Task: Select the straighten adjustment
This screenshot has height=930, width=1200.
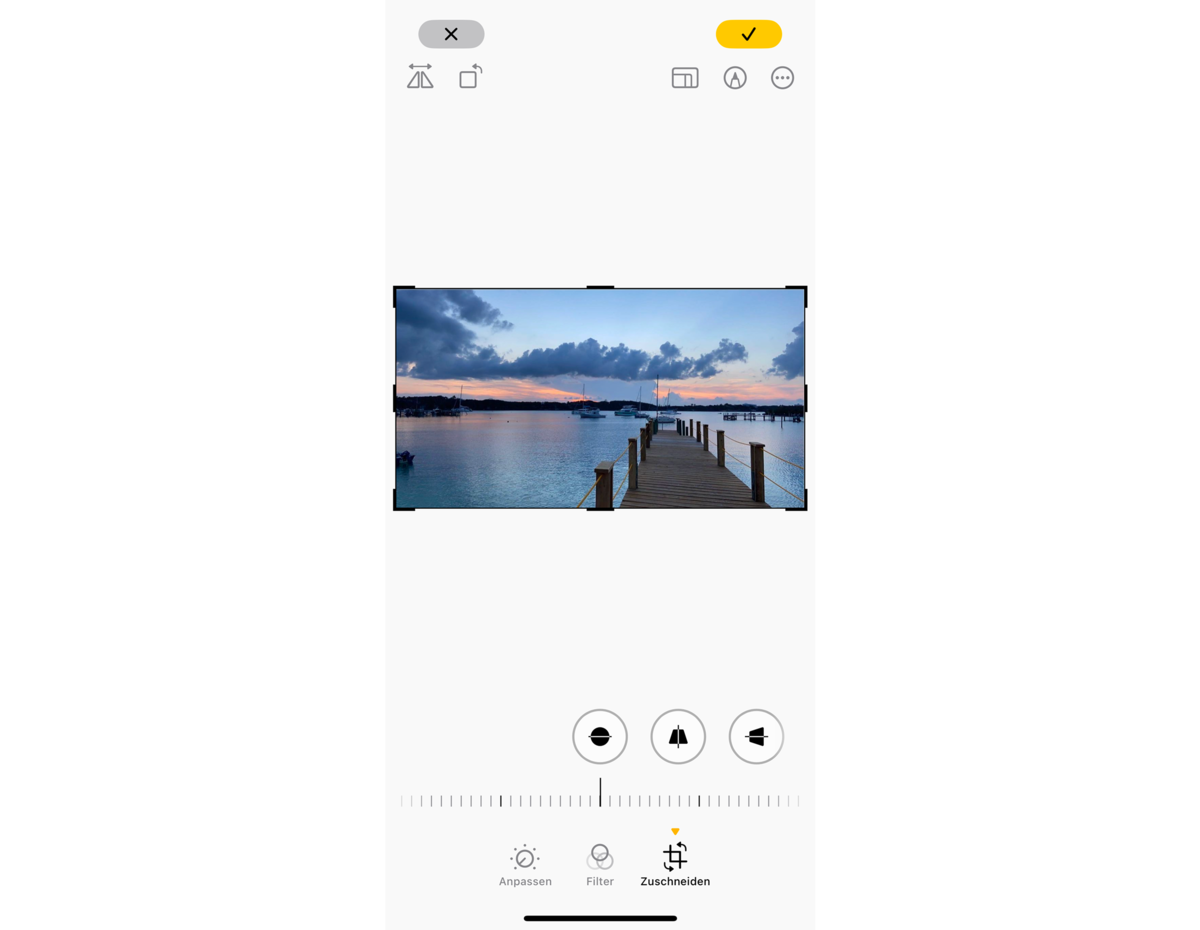Action: [x=600, y=737]
